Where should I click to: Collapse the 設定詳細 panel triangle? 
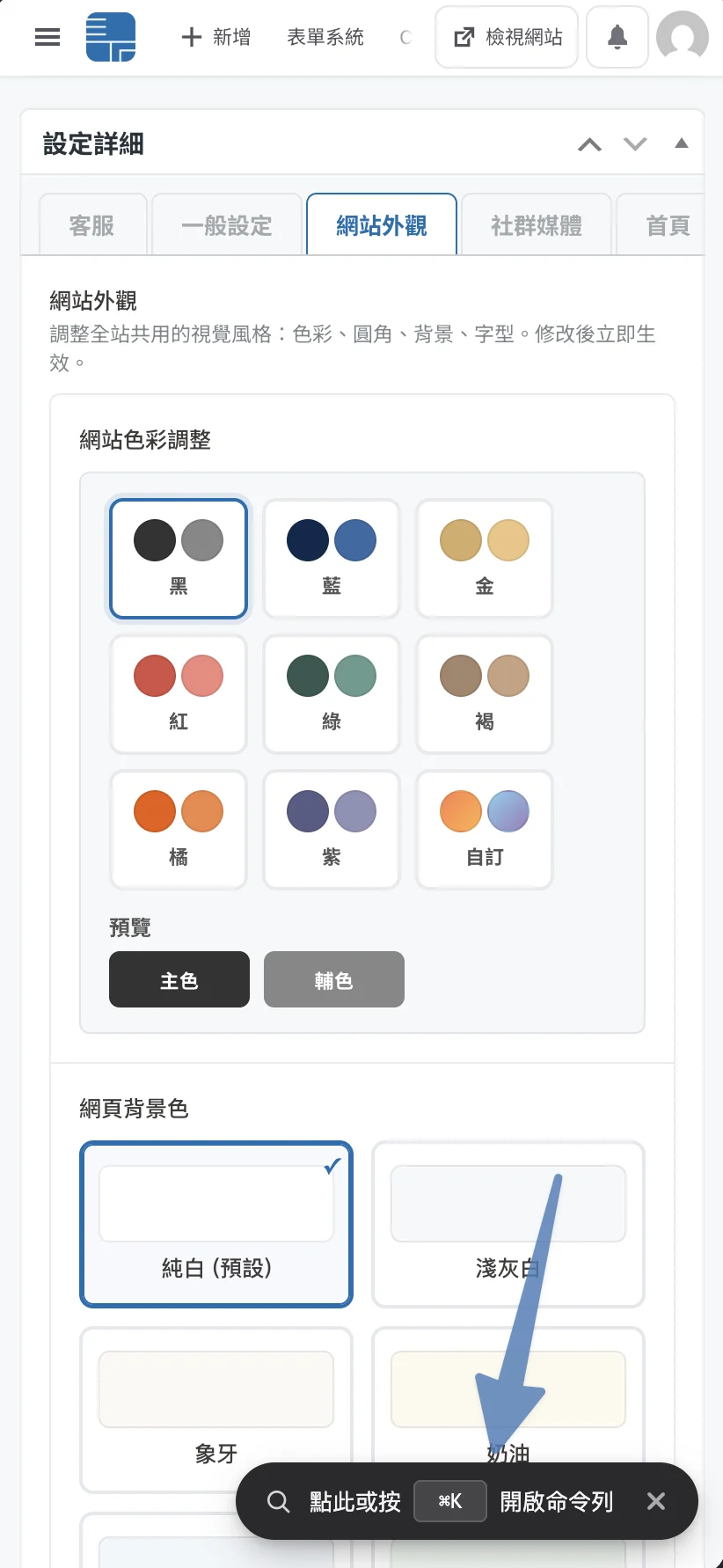[681, 143]
